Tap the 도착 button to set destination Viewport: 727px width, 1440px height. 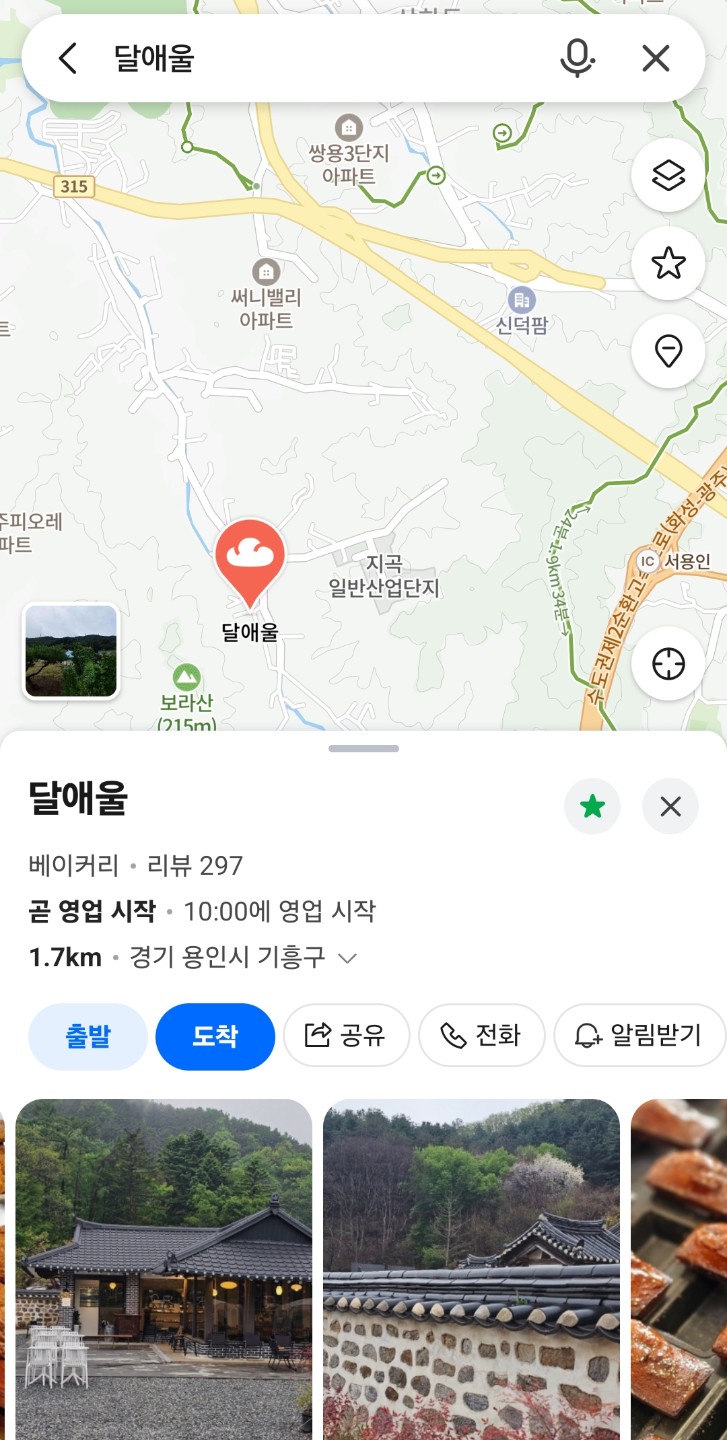[x=215, y=1037]
